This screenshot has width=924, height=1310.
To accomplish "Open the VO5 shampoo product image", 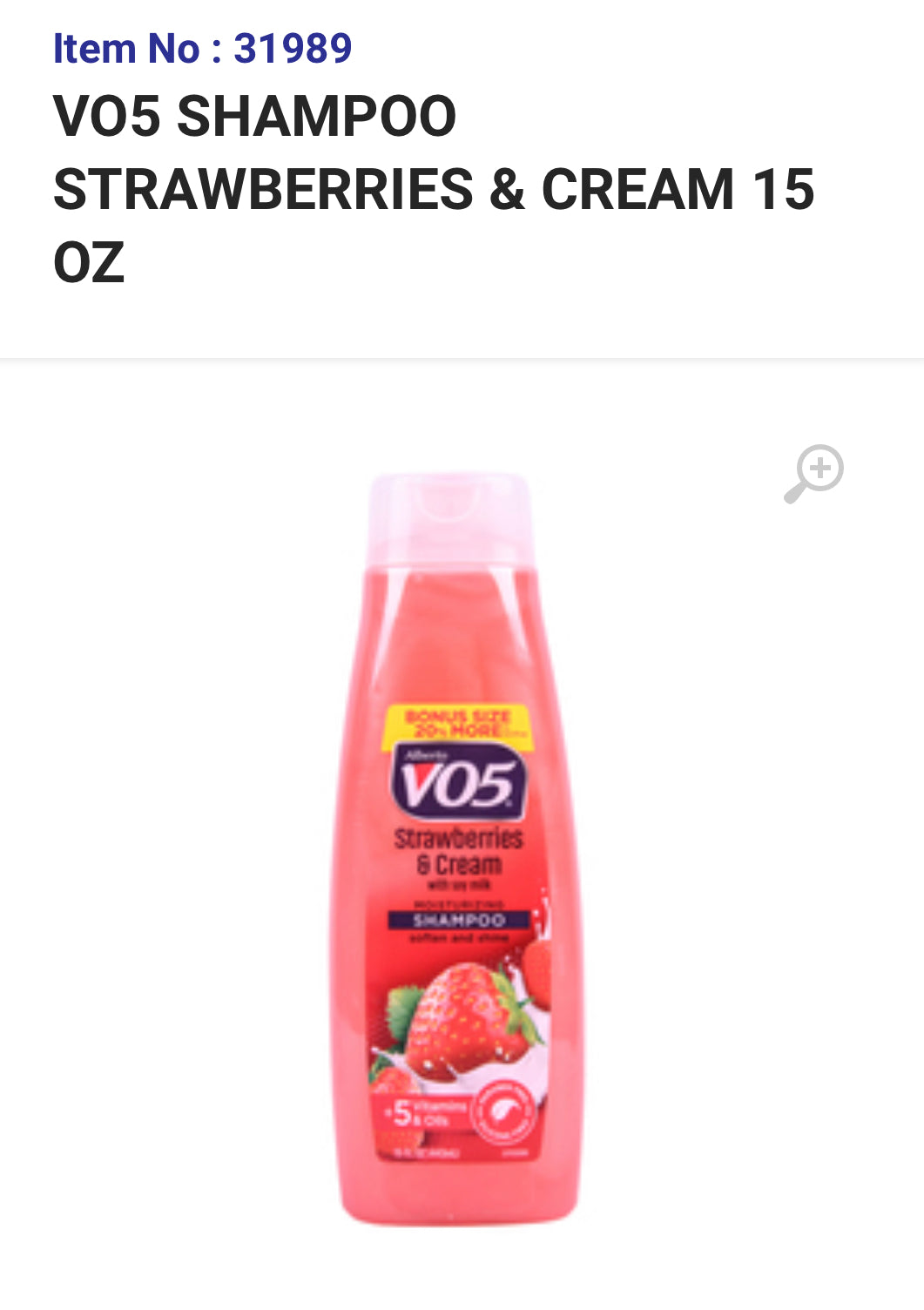I will pos(459,850).
